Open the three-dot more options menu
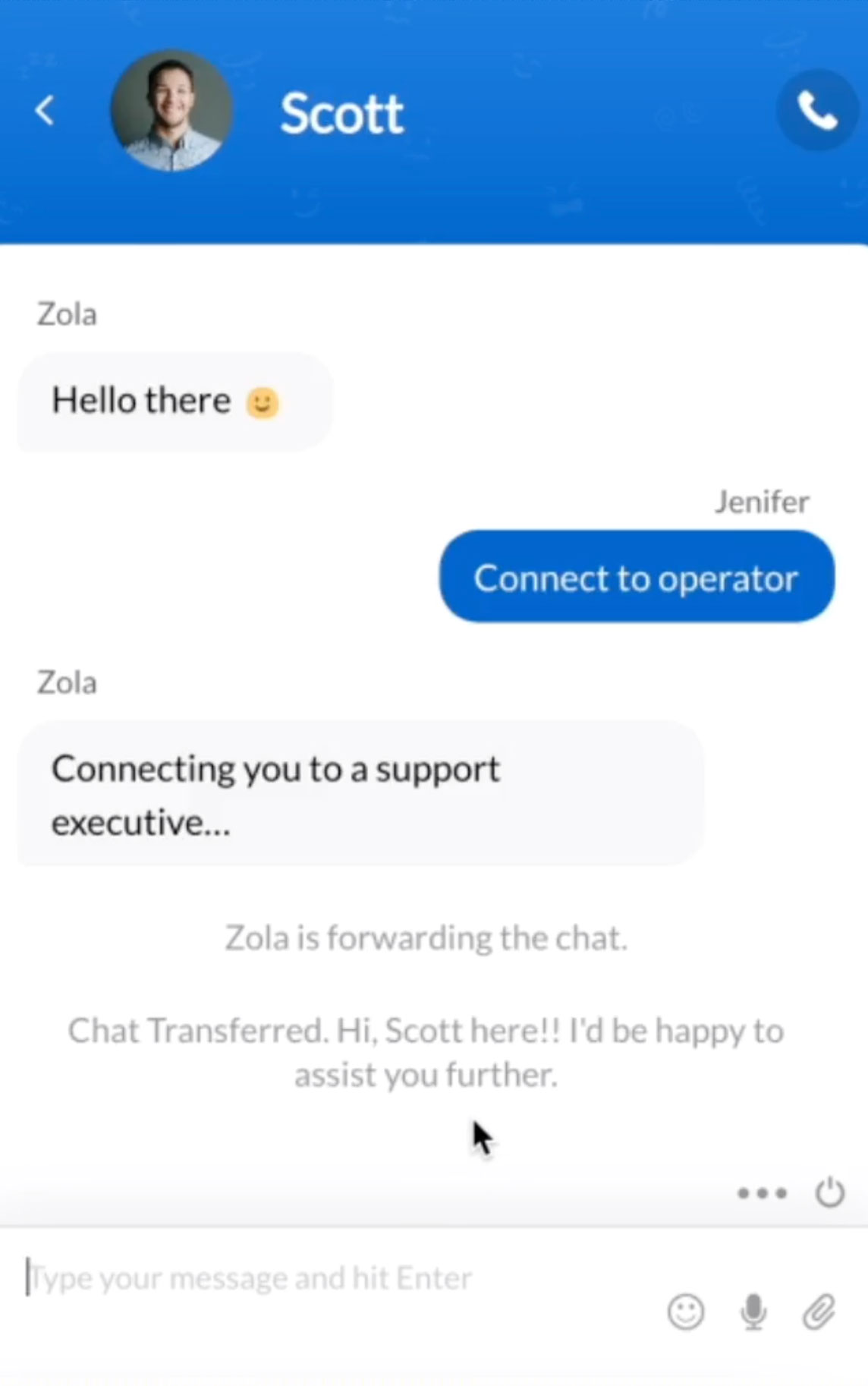Image resolution: width=868 pixels, height=1386 pixels. [762, 1193]
